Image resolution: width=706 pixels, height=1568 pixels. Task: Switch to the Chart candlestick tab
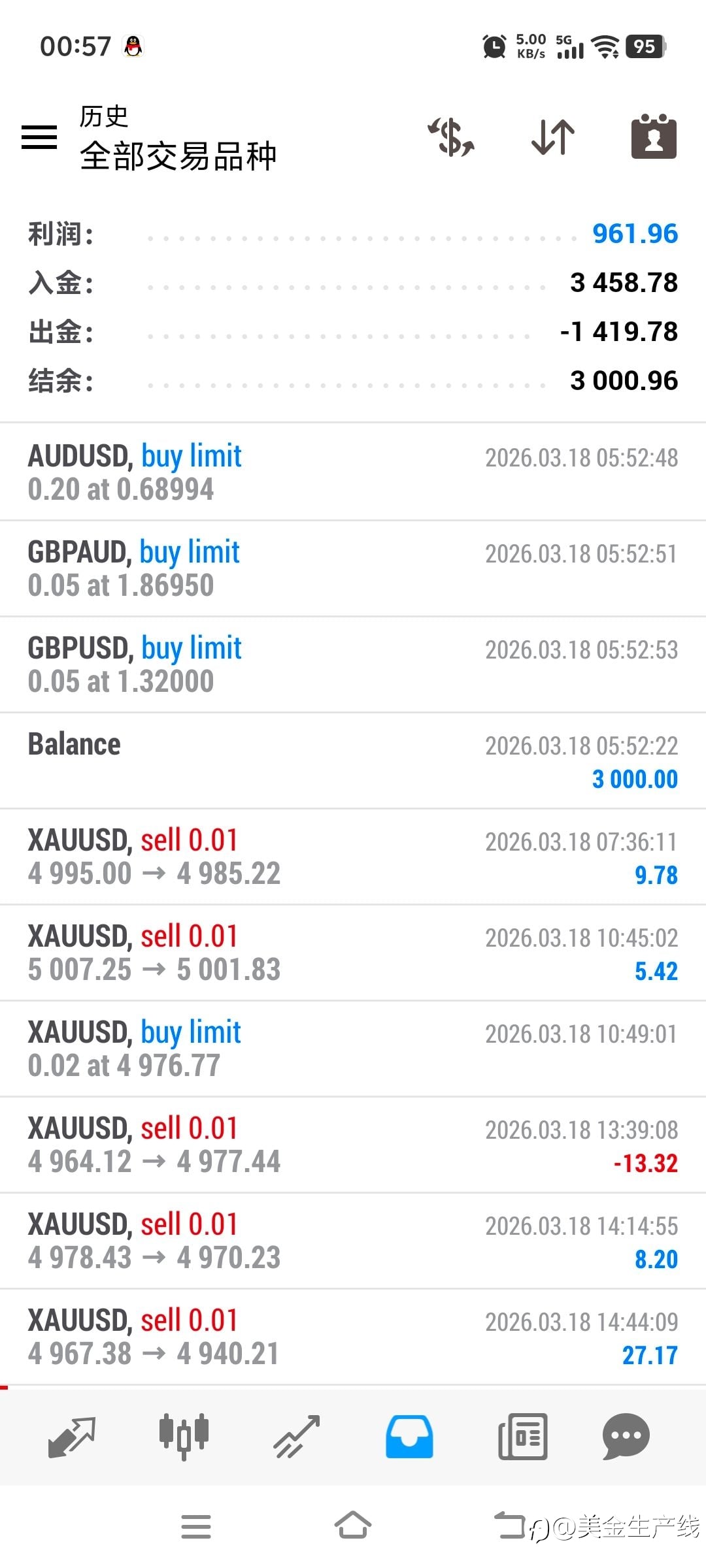184,1437
